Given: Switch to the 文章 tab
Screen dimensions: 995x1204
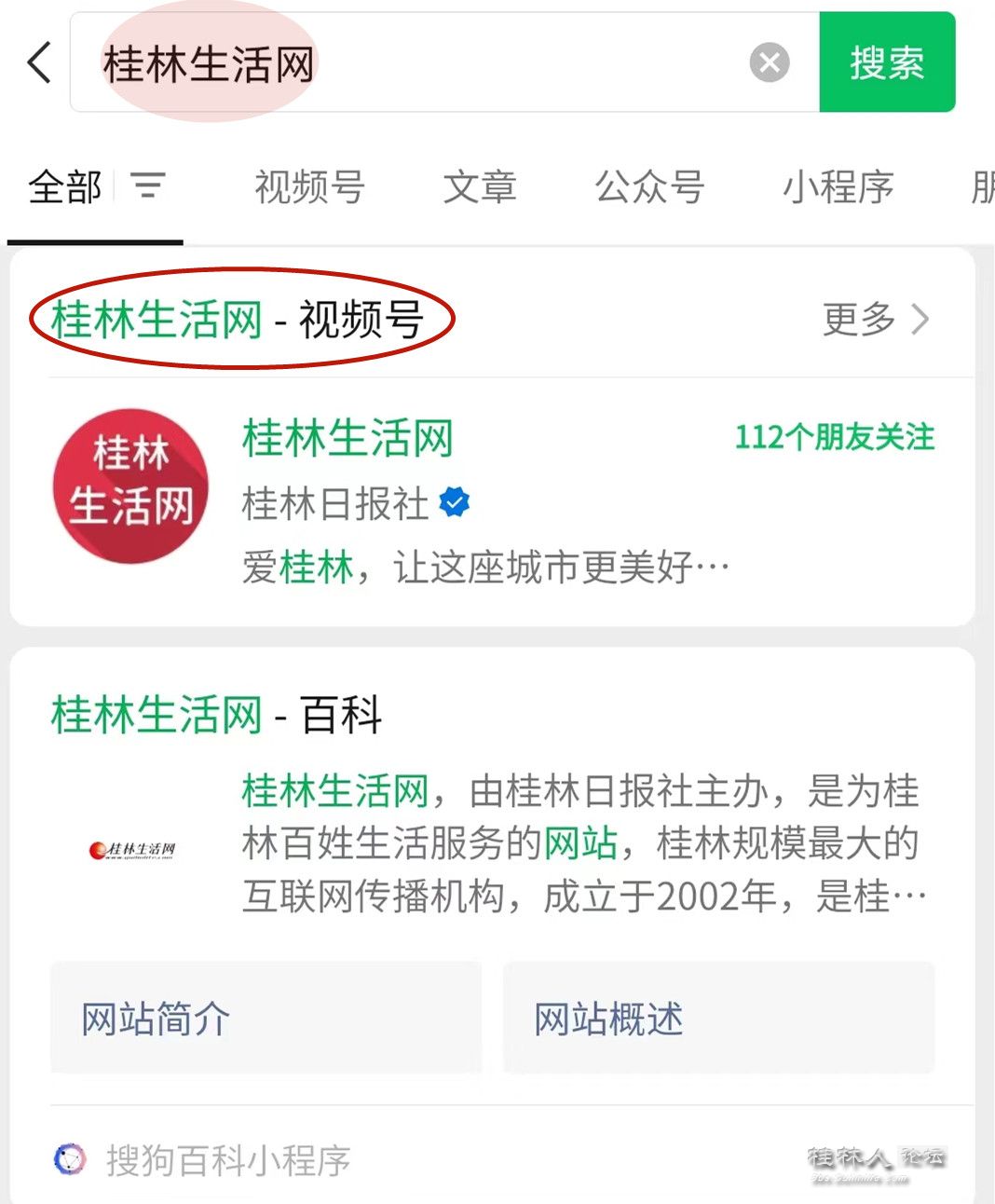Looking at the screenshot, I should pyautogui.click(x=479, y=187).
